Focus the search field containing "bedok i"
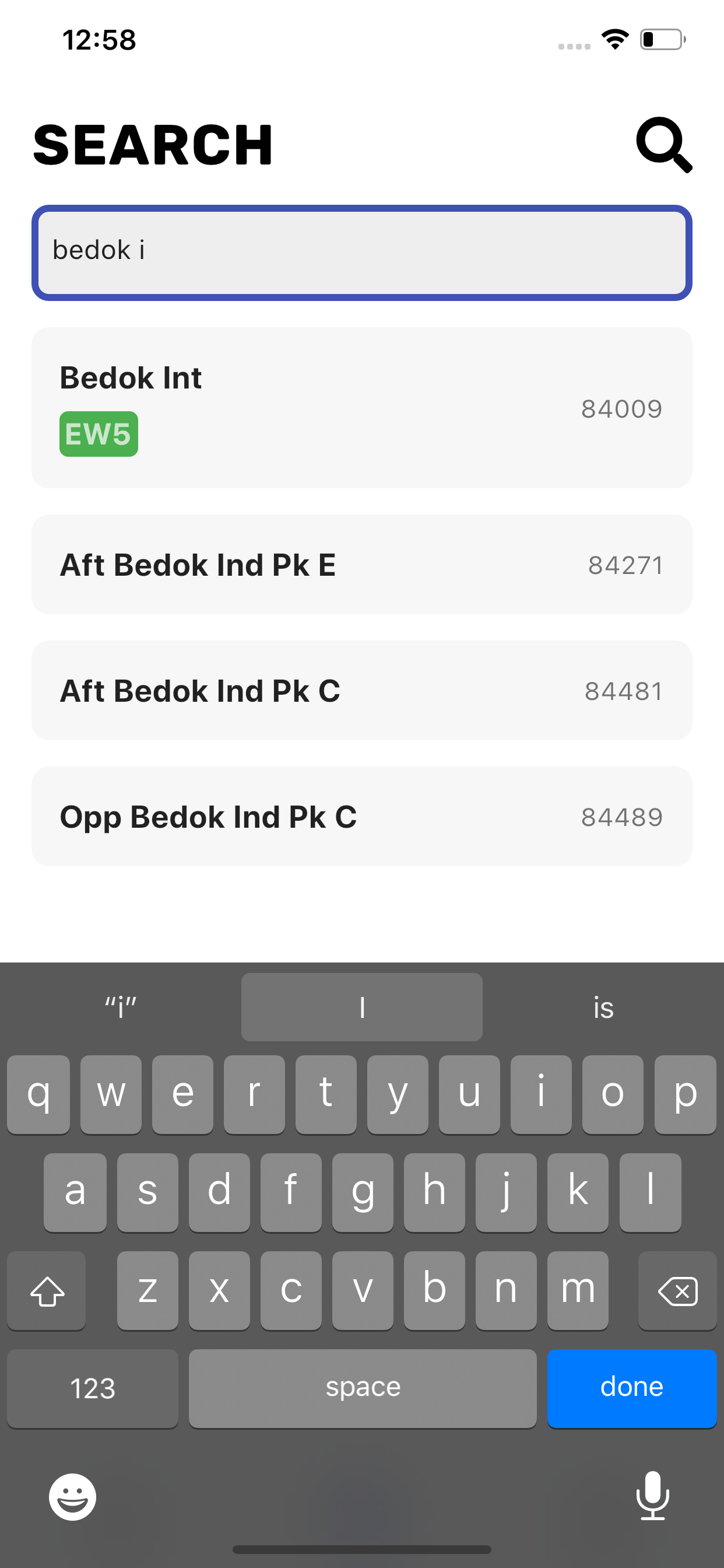 pyautogui.click(x=361, y=253)
